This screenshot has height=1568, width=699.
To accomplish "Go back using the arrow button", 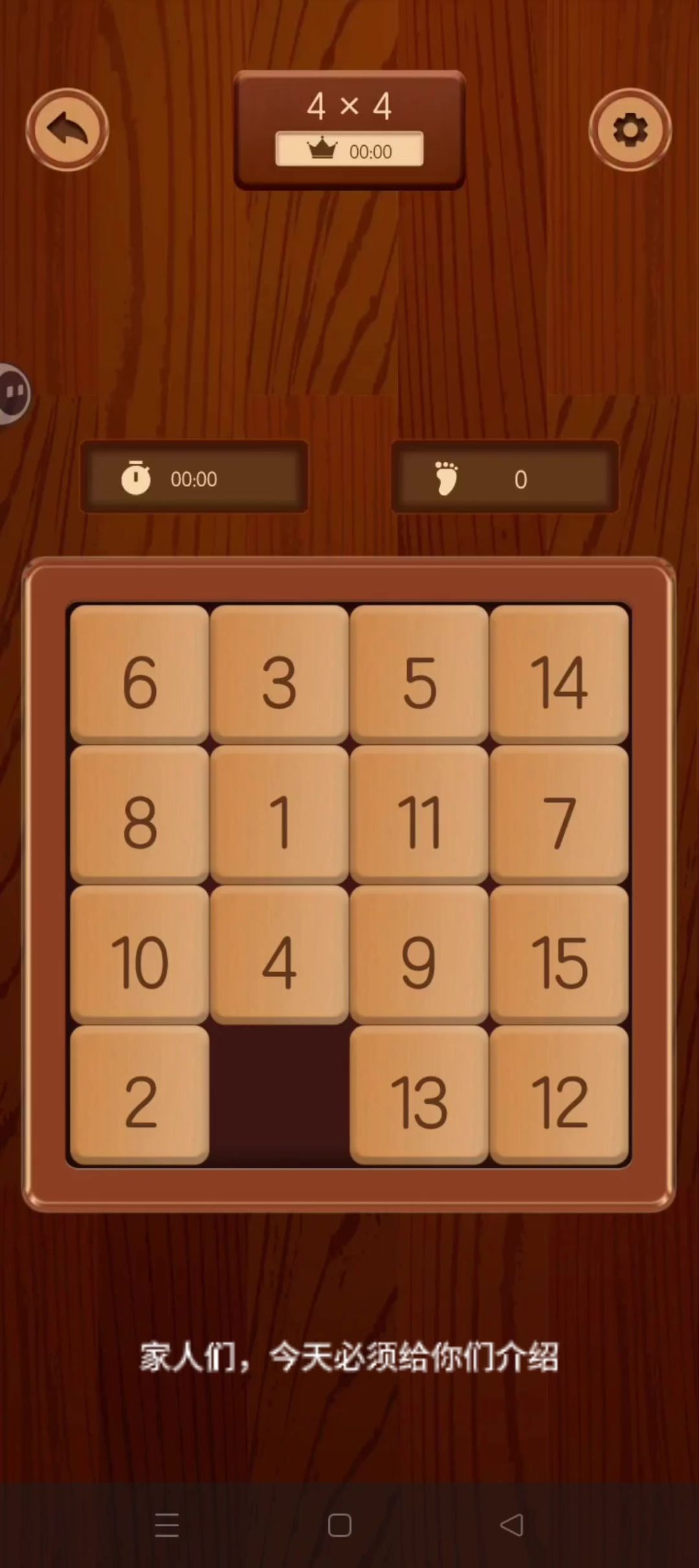I will click(67, 130).
